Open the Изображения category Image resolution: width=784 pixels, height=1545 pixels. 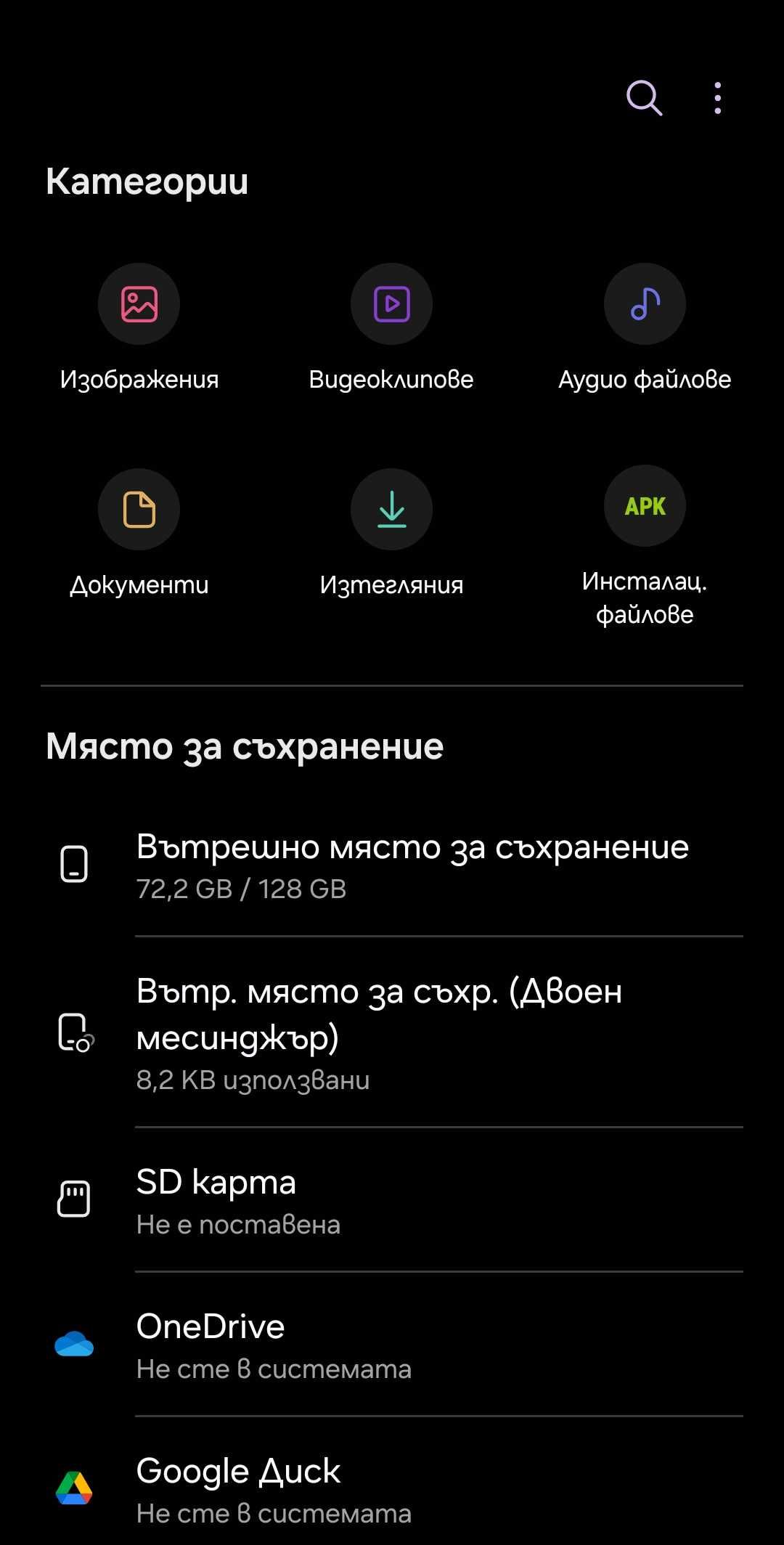click(x=139, y=304)
